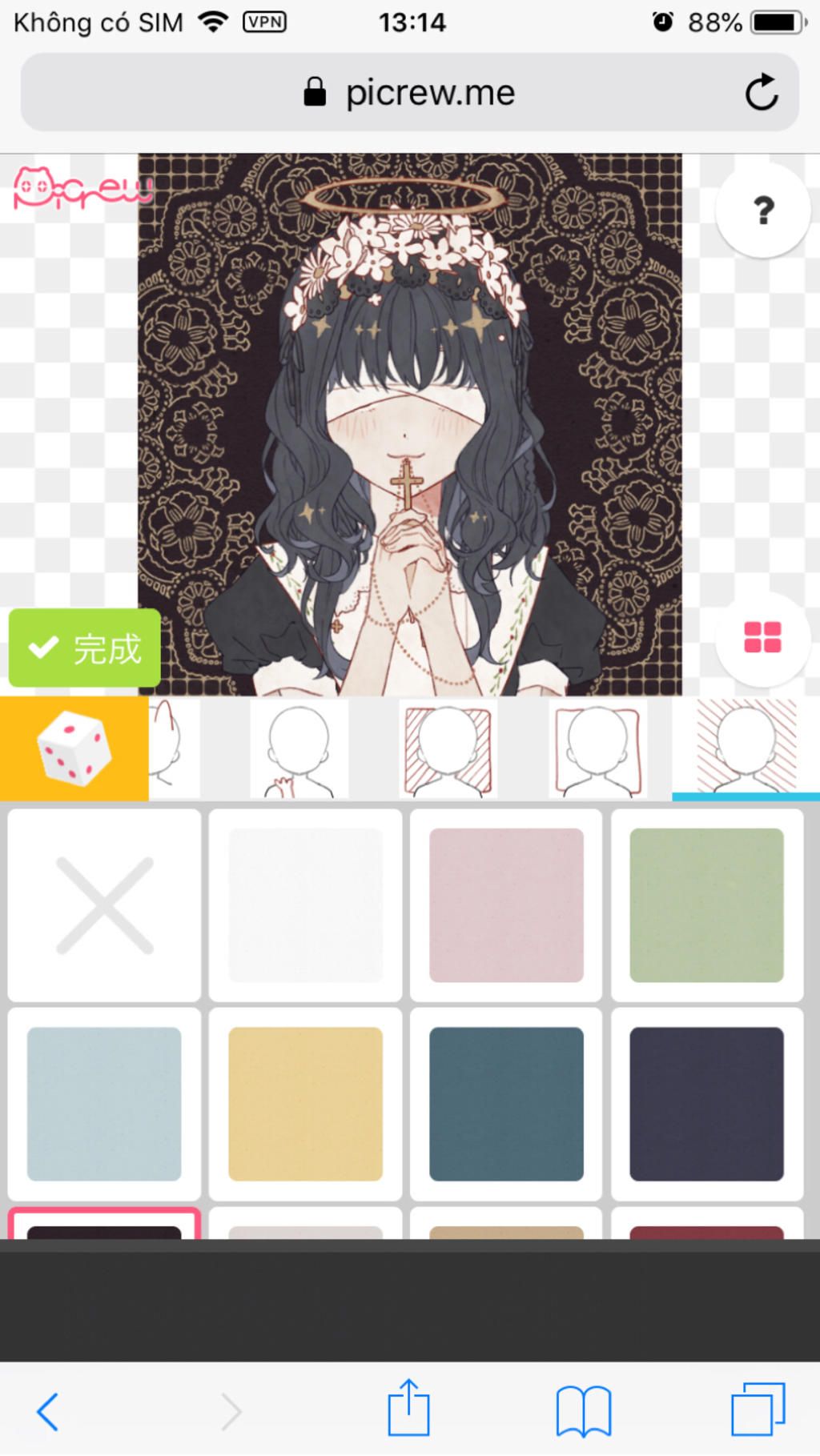This screenshot has width=820, height=1456.
Task: Reload the picrew.me page
Action: click(x=761, y=93)
